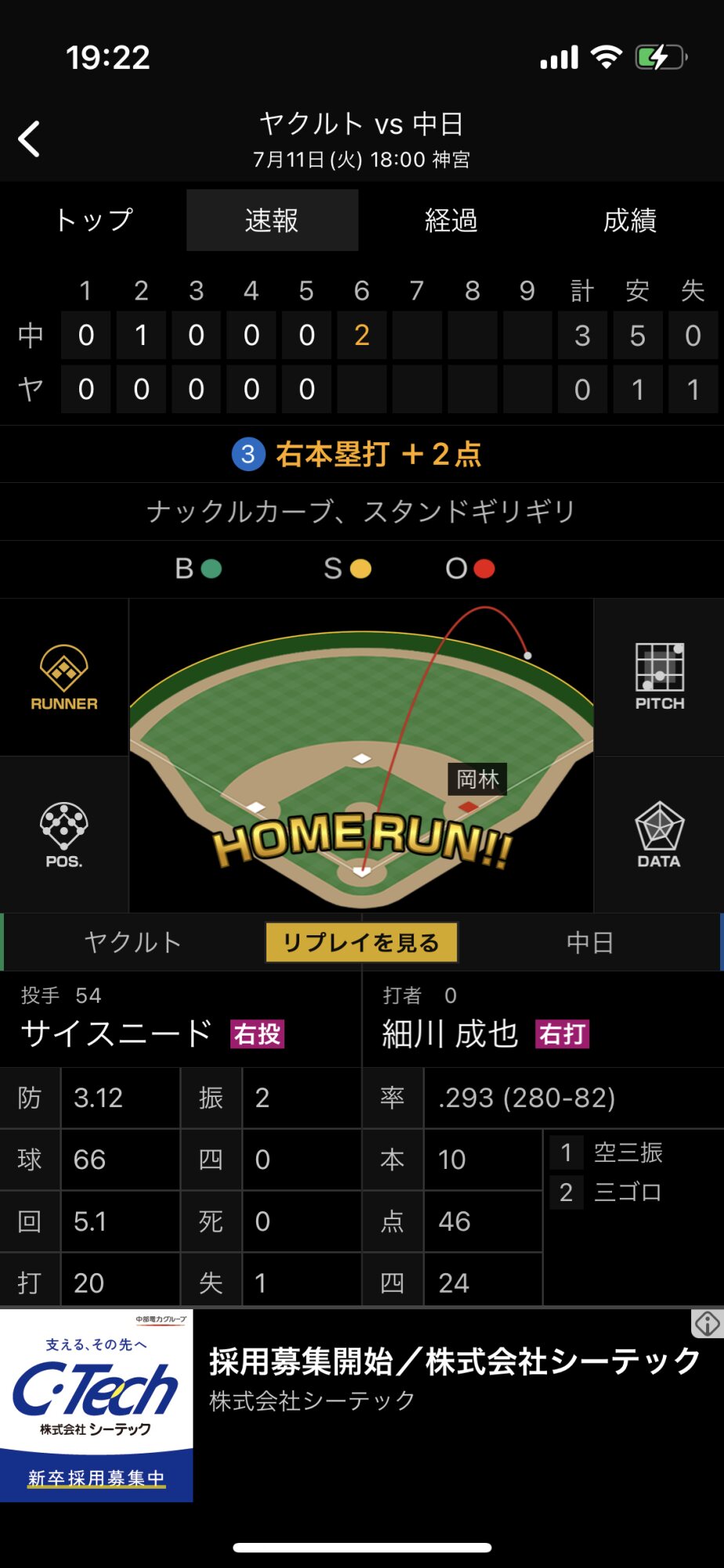Tap the ad info icon

pyautogui.click(x=707, y=1323)
